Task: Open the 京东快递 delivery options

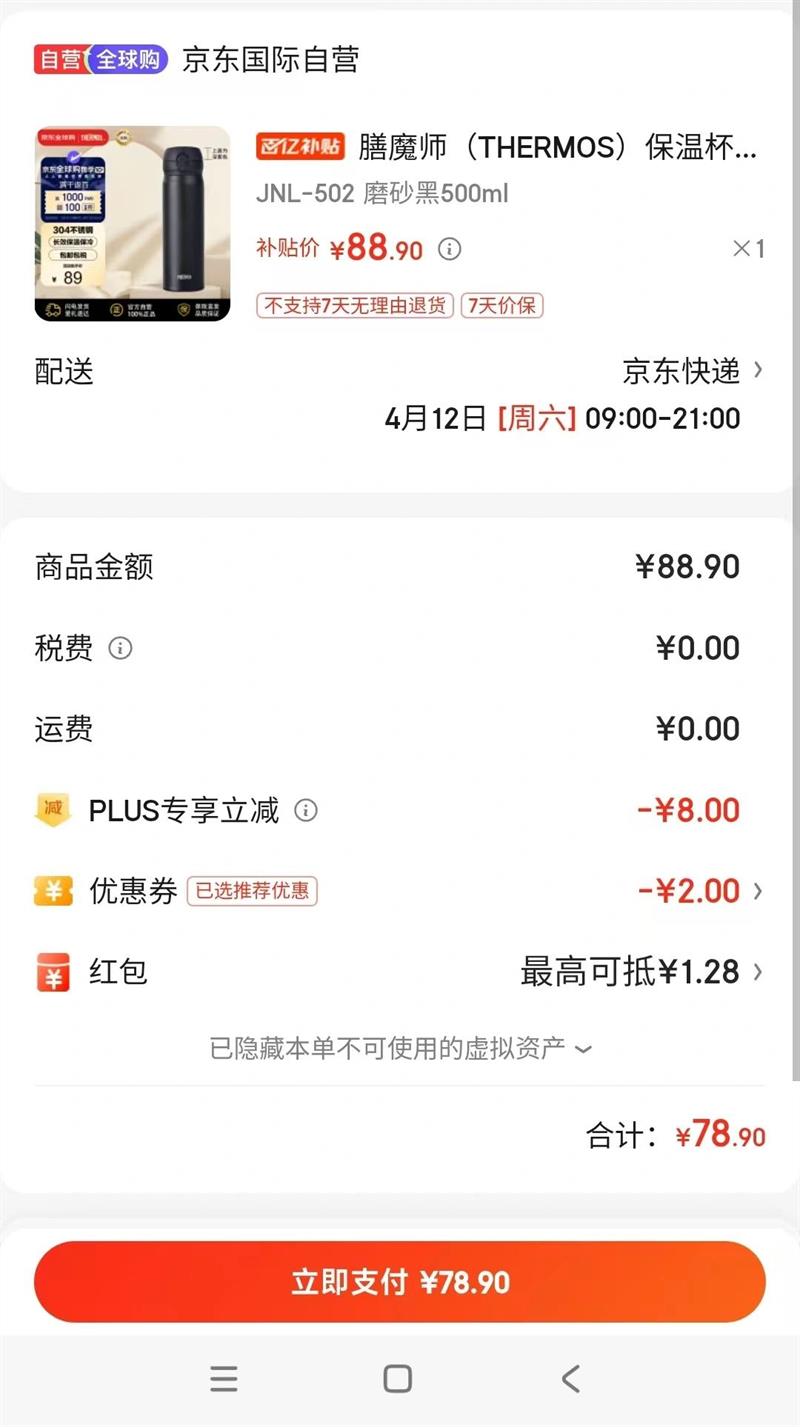Action: point(692,371)
